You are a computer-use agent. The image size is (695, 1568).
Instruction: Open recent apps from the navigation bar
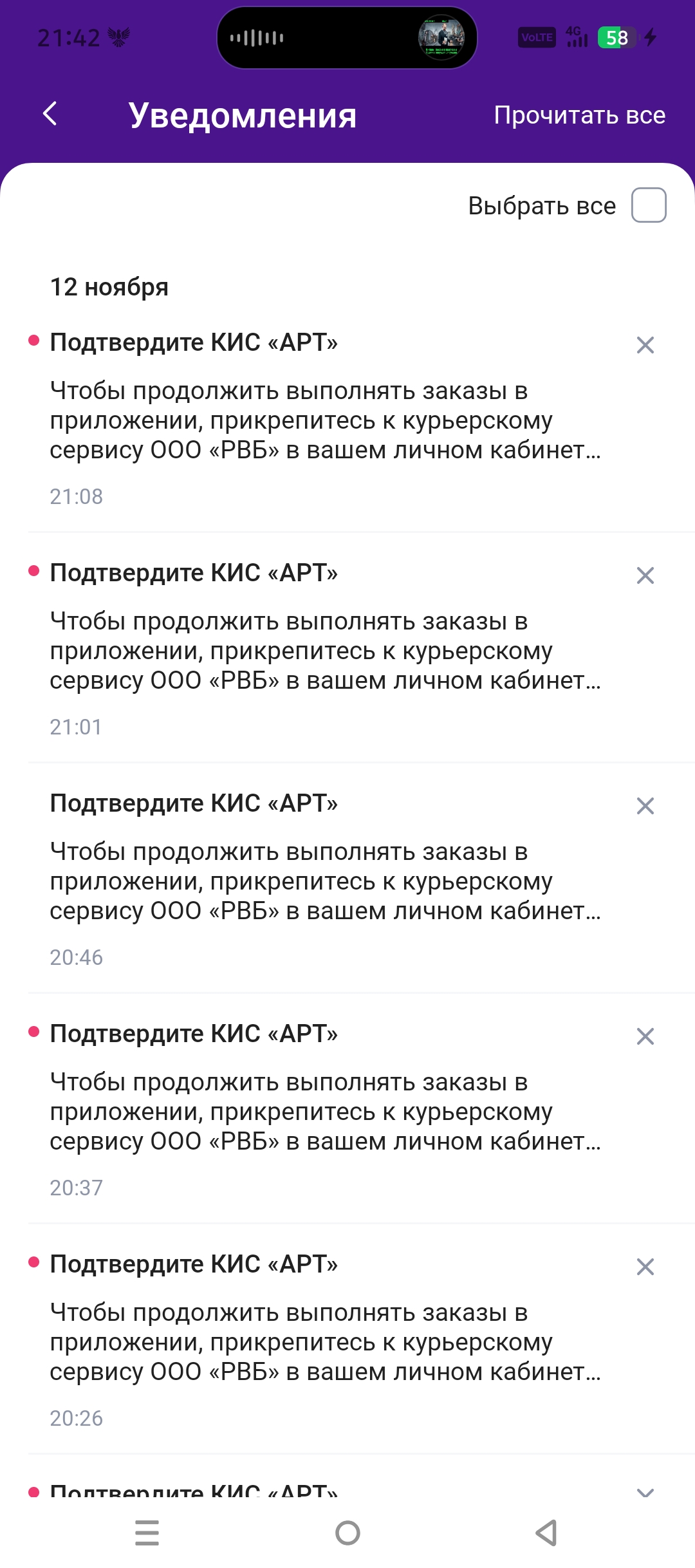click(147, 1533)
